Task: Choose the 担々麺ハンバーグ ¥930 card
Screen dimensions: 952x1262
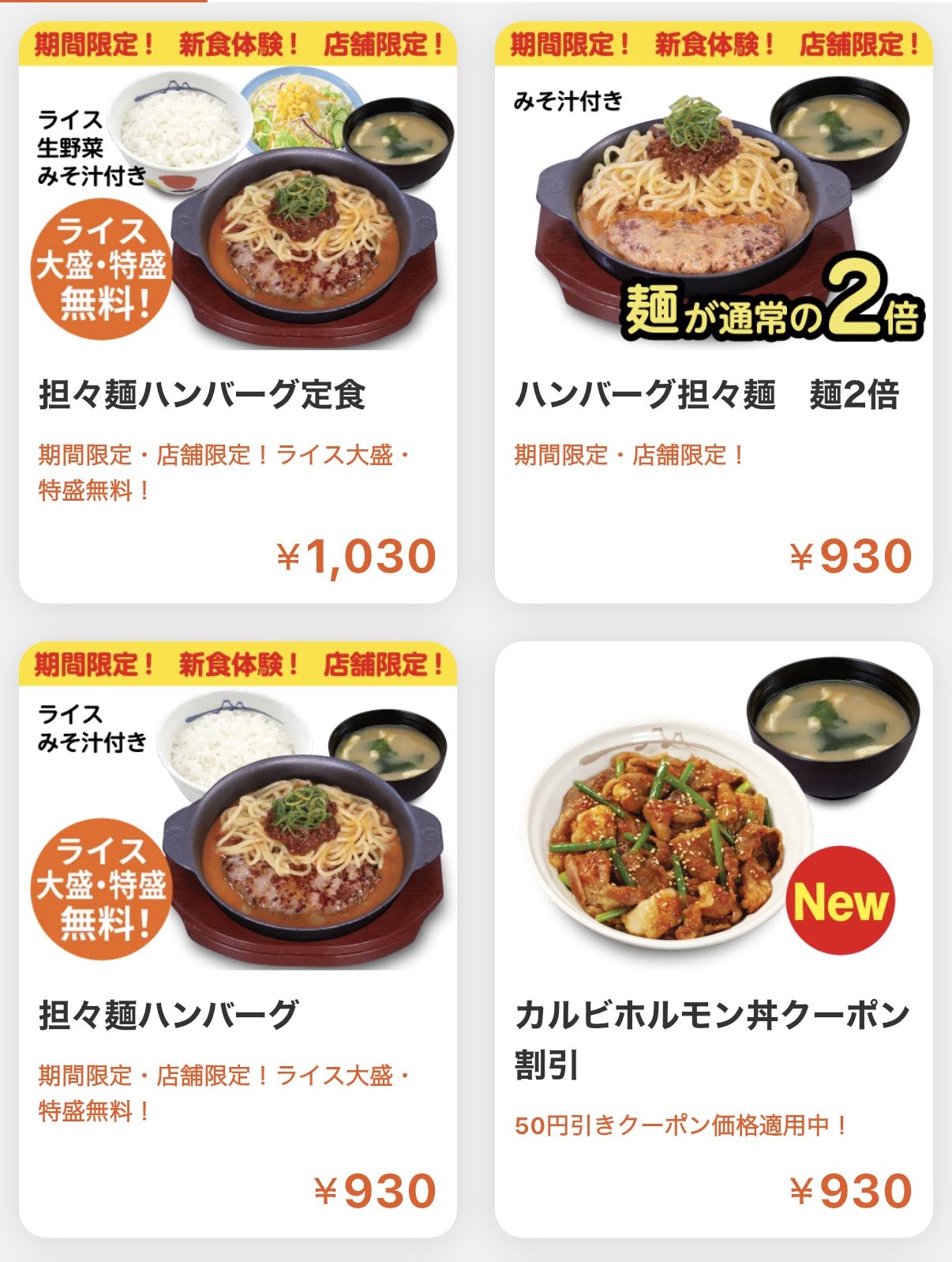Action: [238, 940]
